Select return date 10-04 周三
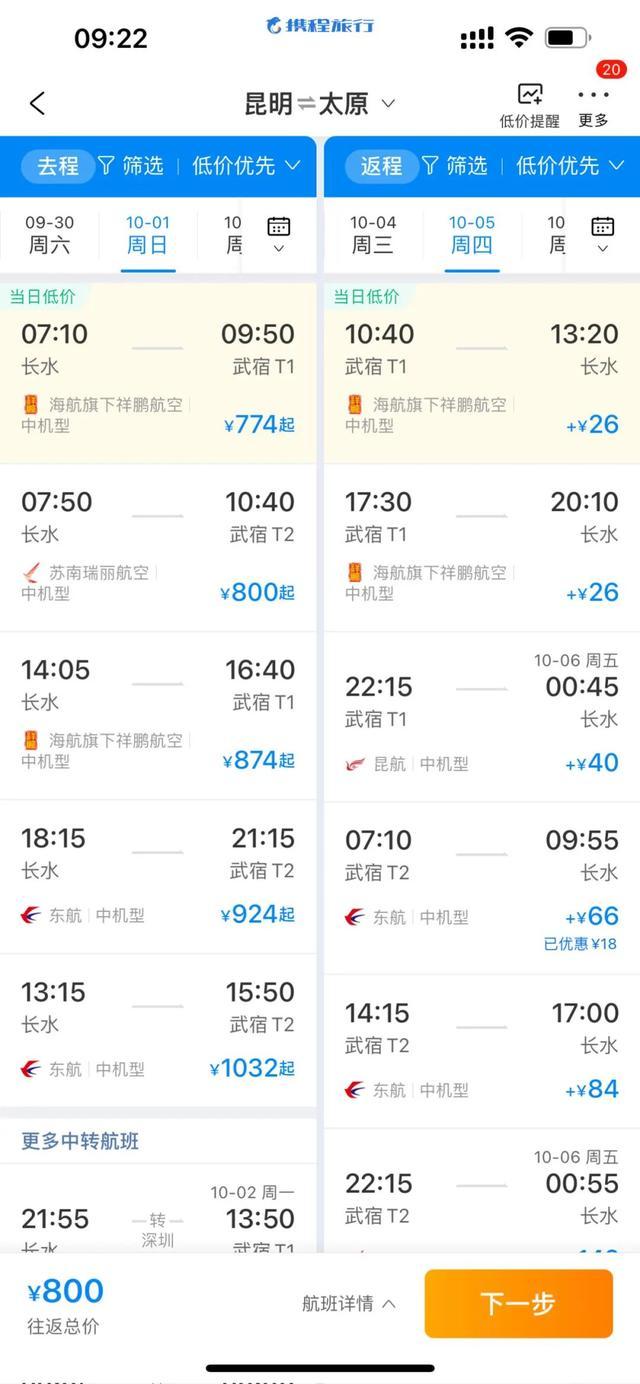The image size is (640, 1384). pos(373,234)
